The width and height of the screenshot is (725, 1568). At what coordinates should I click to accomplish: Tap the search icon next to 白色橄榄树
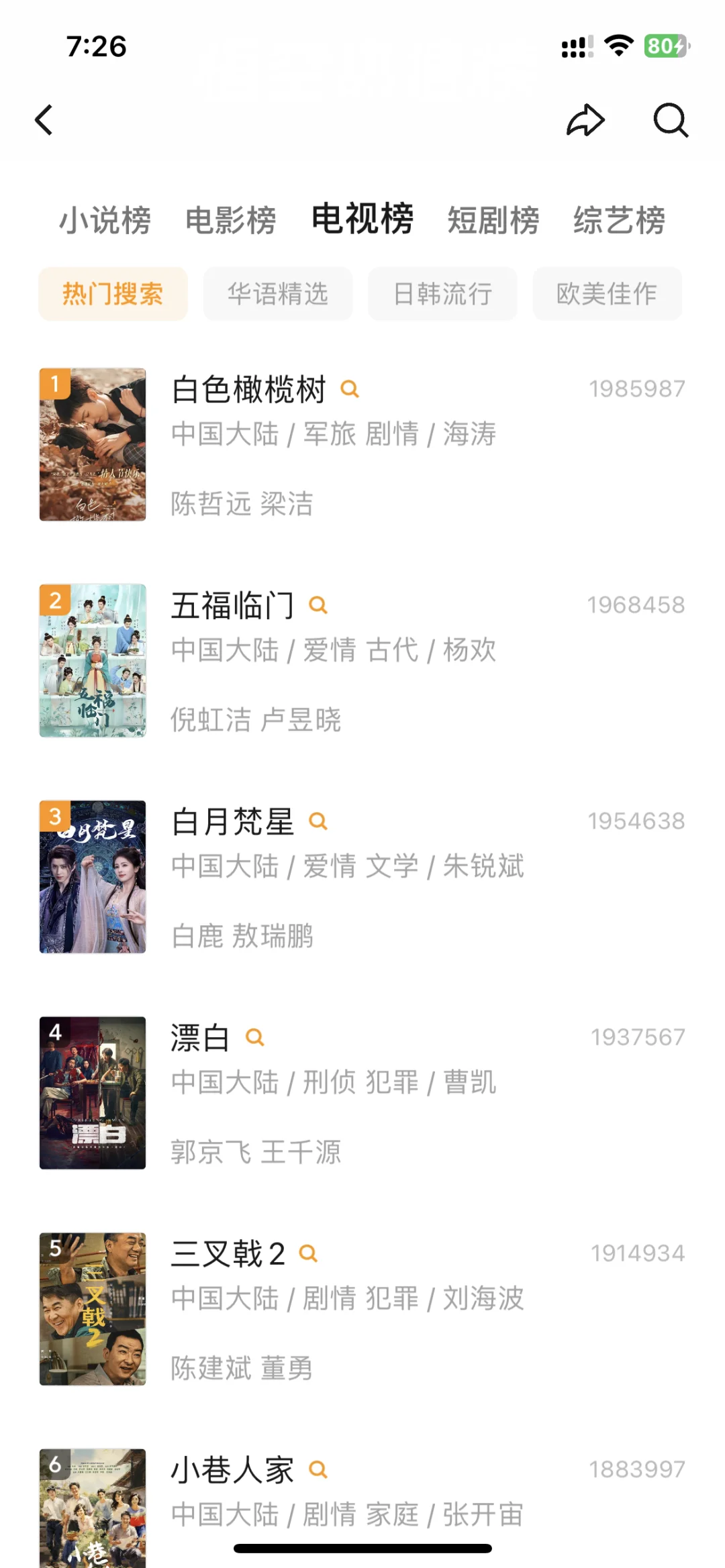coord(350,389)
